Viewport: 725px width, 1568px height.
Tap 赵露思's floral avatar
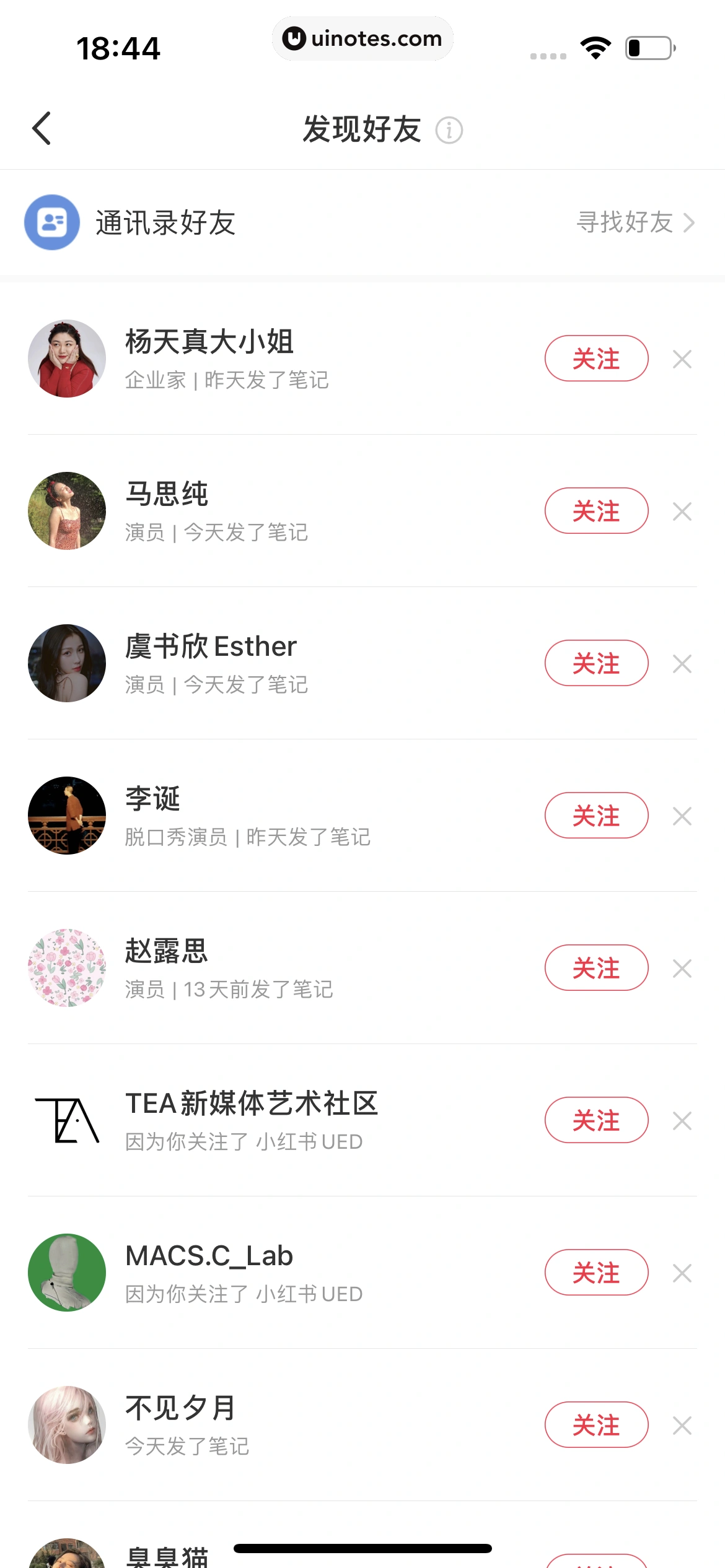coord(67,967)
